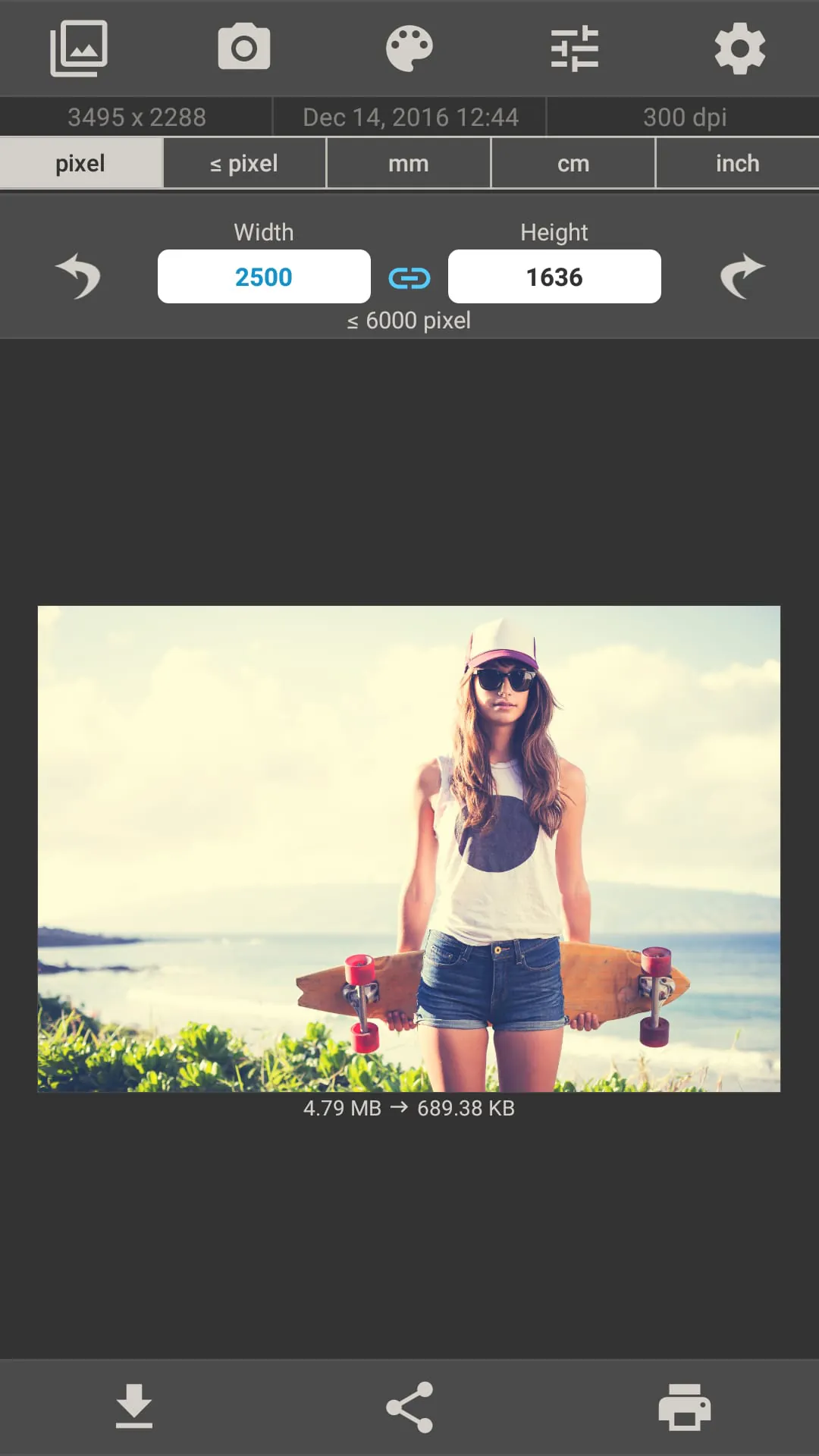Screen dimensions: 819x1456
Task: Print the resized image
Action: [684, 1407]
